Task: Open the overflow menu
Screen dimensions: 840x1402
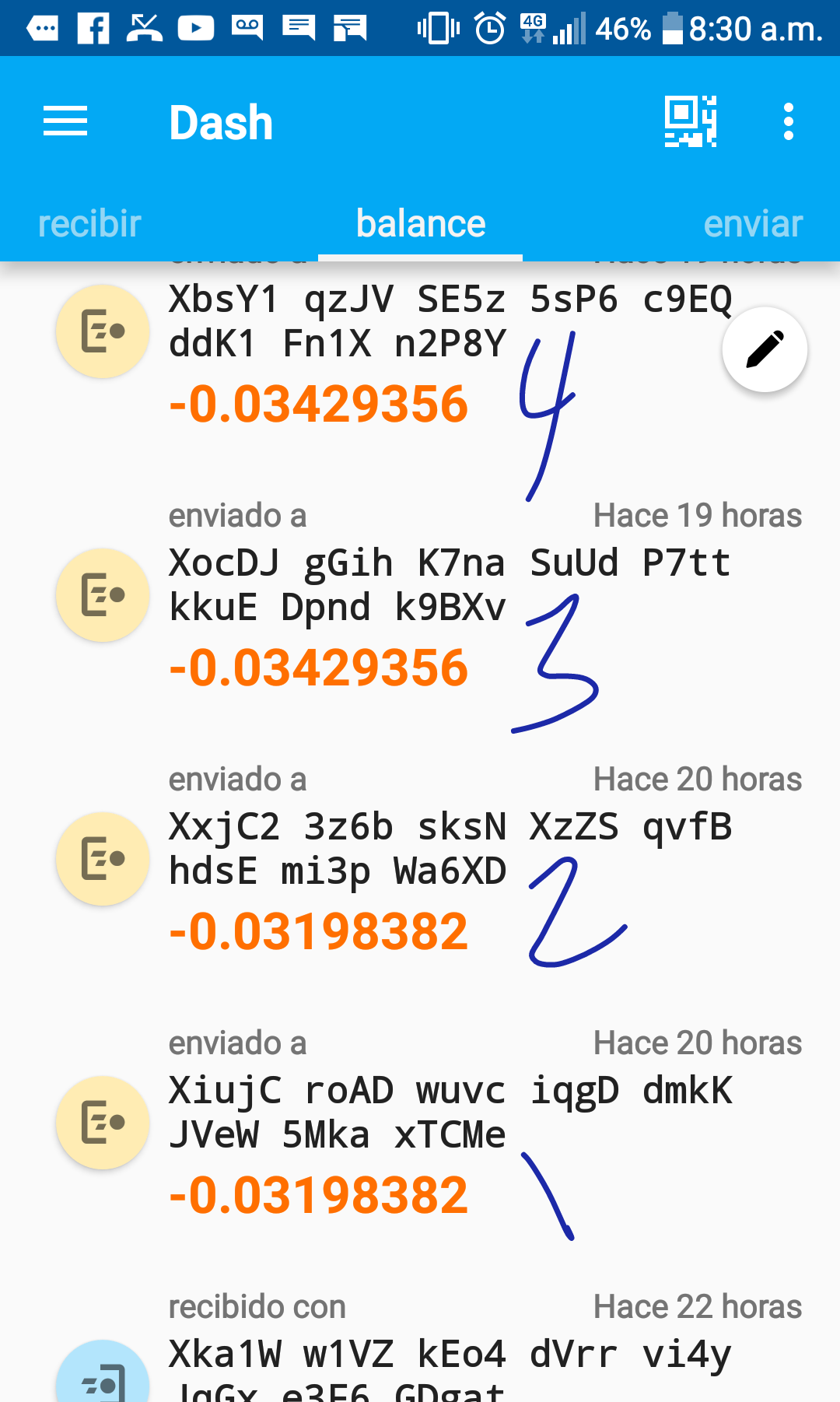Action: tap(789, 121)
